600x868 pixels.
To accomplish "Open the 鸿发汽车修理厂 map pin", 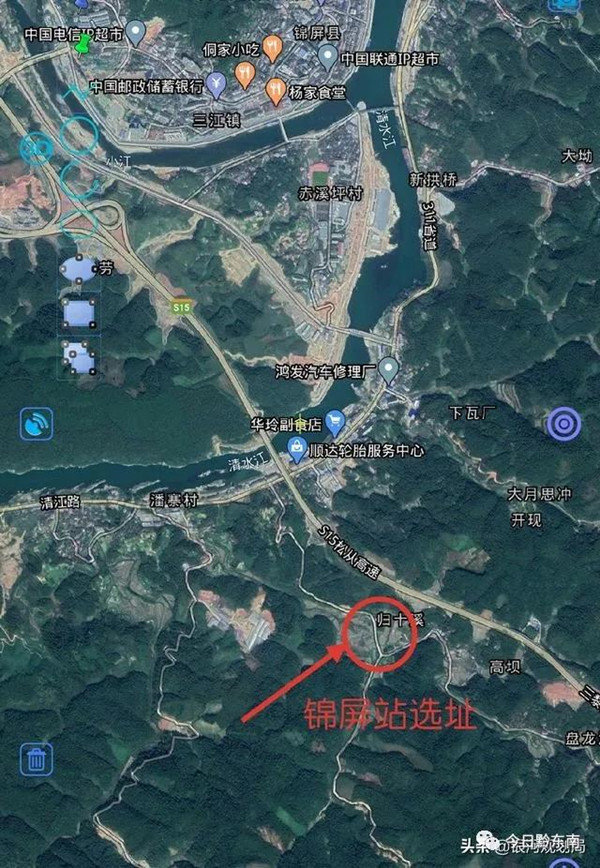I will tap(388, 369).
